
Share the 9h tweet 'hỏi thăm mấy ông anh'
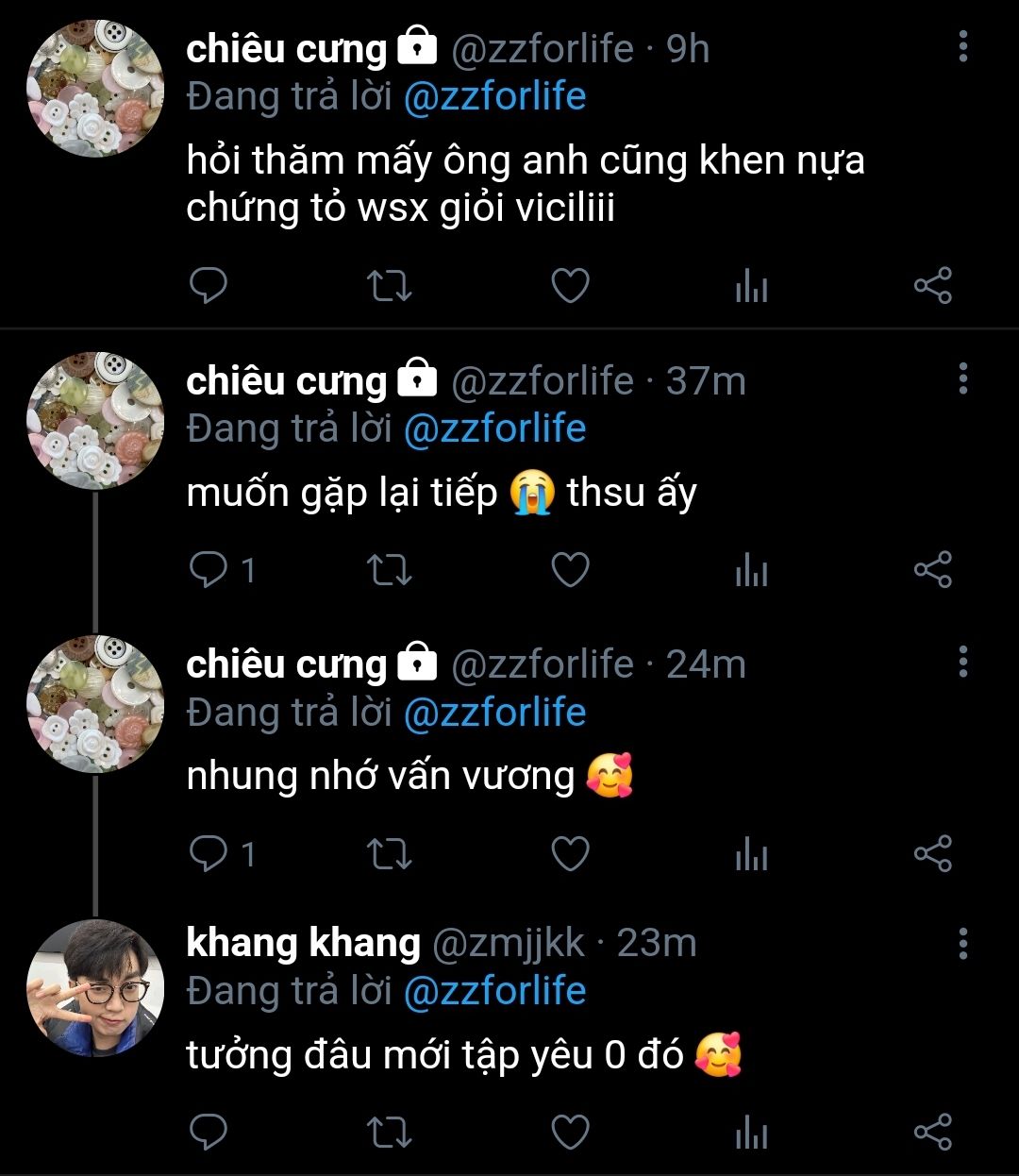point(932,286)
